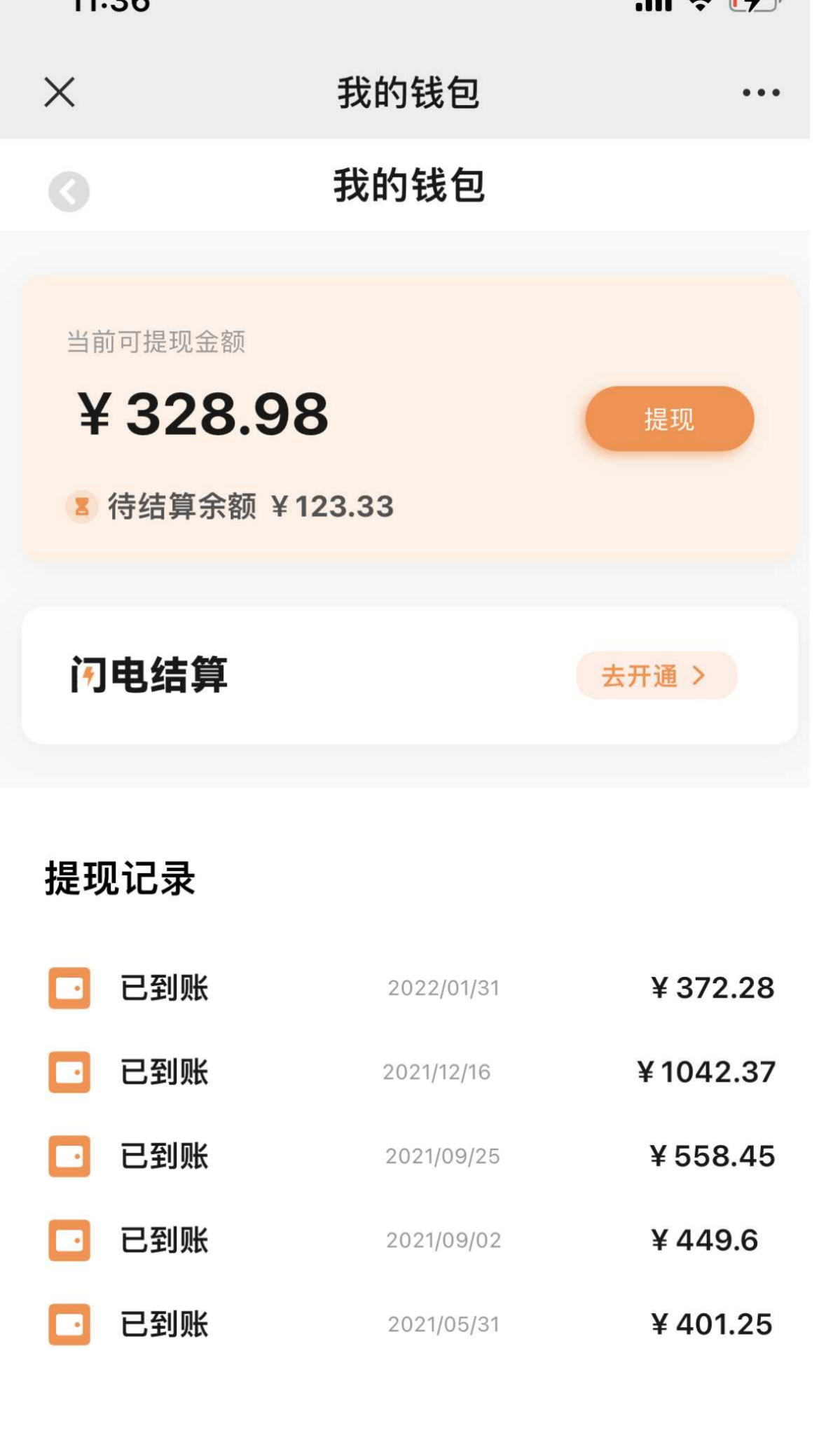Open the 2022/01/31 withdrawal record
This screenshot has width=819, height=1456.
tap(410, 988)
